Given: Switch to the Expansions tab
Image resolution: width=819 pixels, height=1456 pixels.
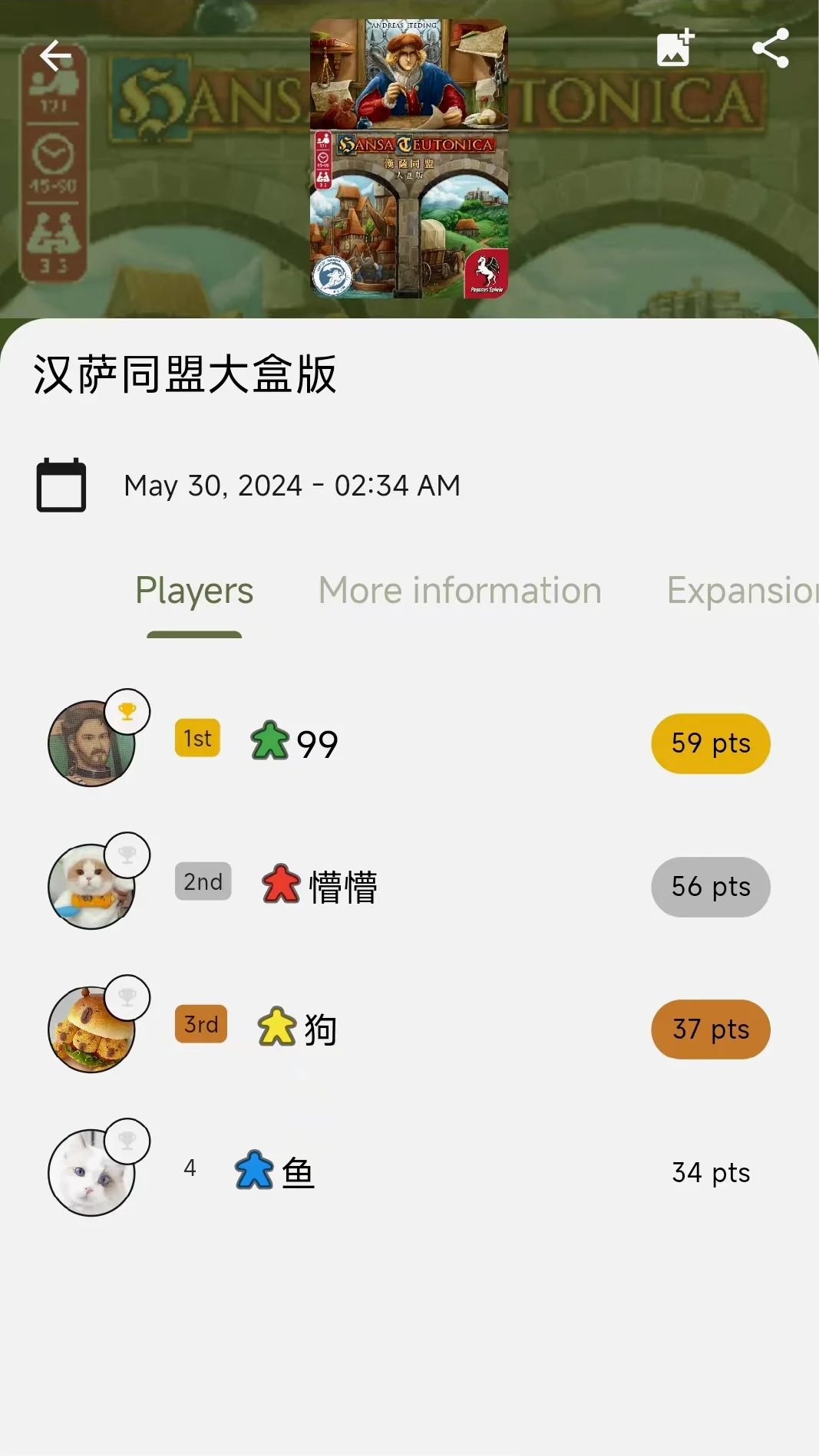Looking at the screenshot, I should click(741, 591).
